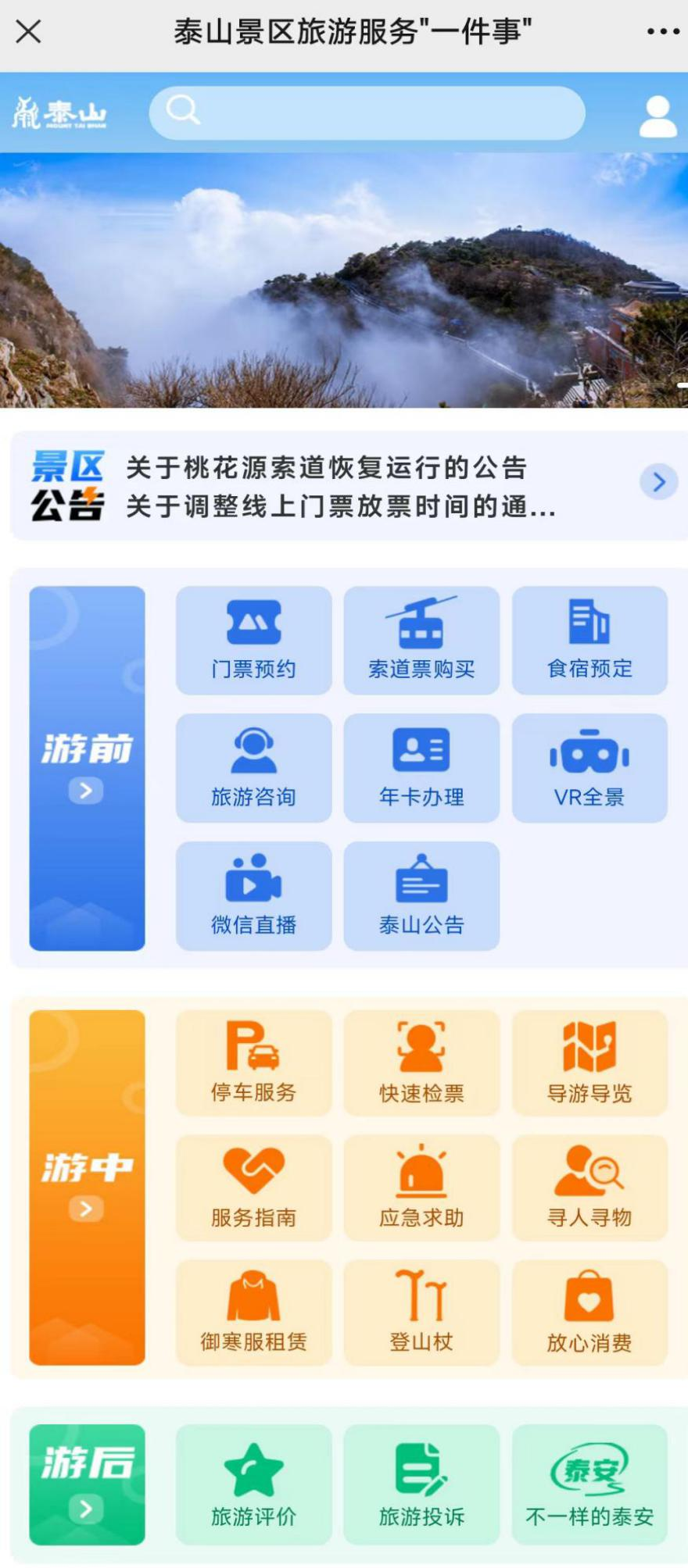Image resolution: width=688 pixels, height=1568 pixels.
Task: Open 停车服务 parking service
Action: 253,1063
